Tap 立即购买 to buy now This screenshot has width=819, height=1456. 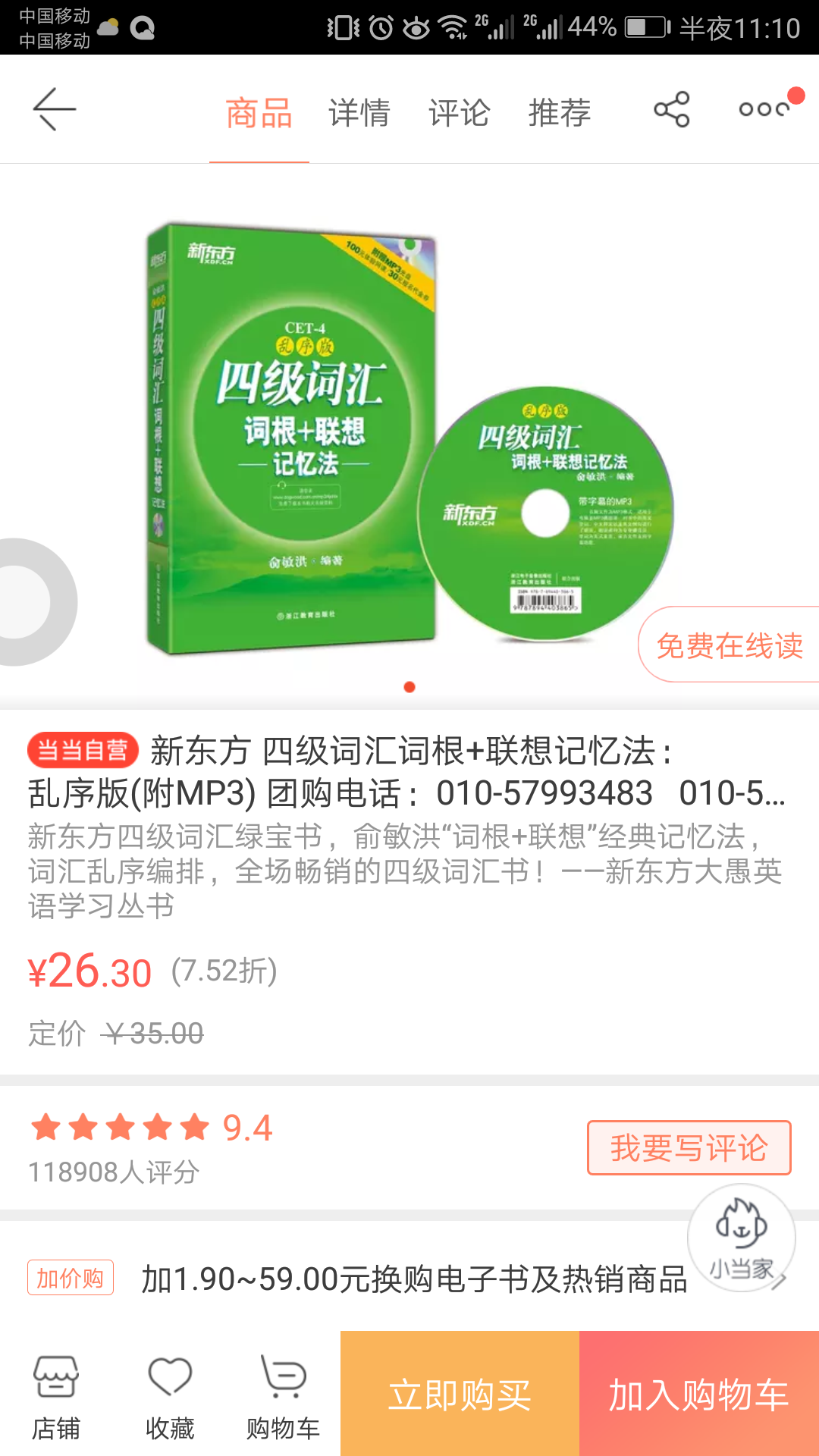460,1394
